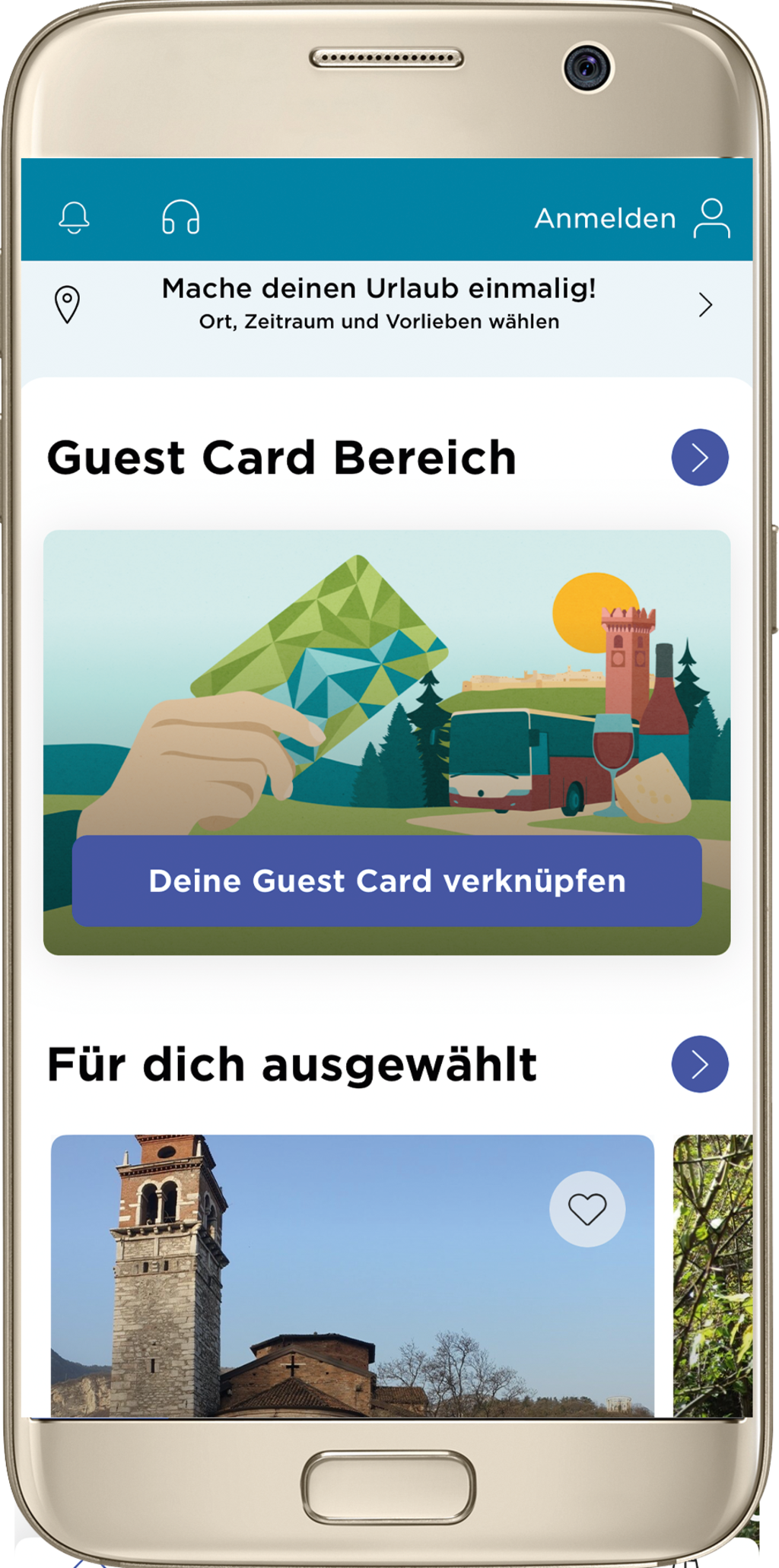Open the Guest Card Bereich heading

(x=282, y=456)
